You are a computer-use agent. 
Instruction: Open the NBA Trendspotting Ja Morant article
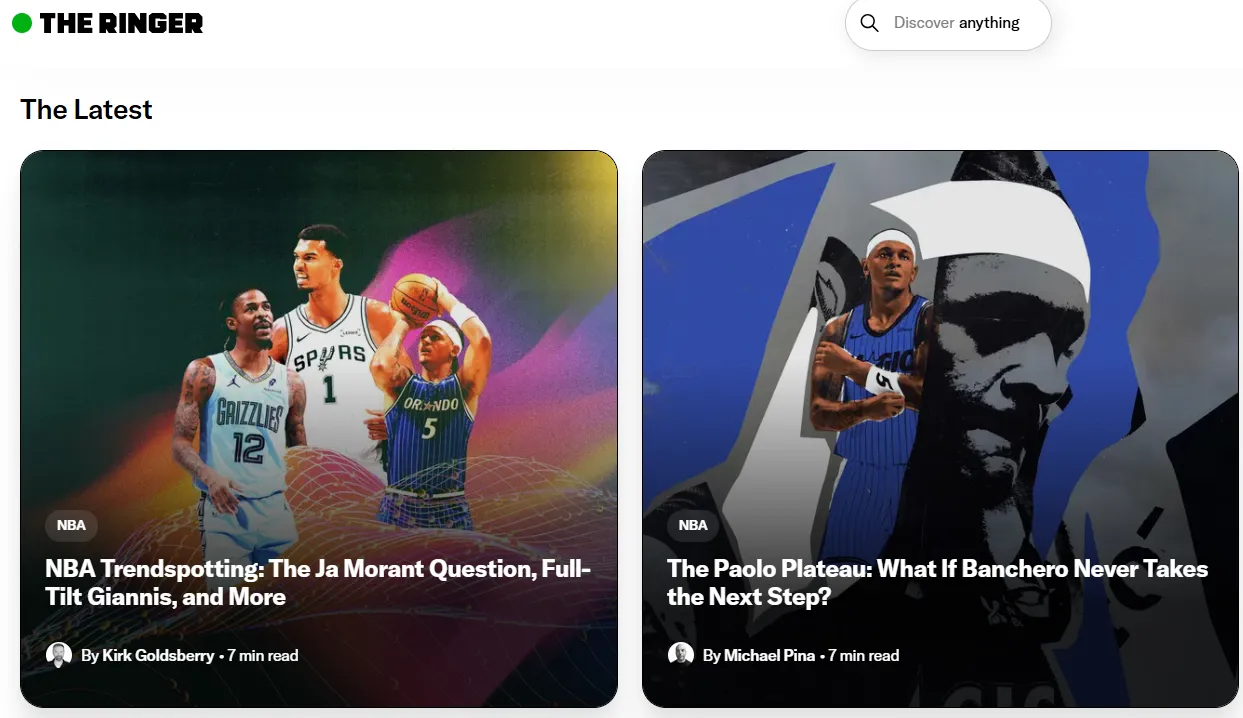(318, 582)
